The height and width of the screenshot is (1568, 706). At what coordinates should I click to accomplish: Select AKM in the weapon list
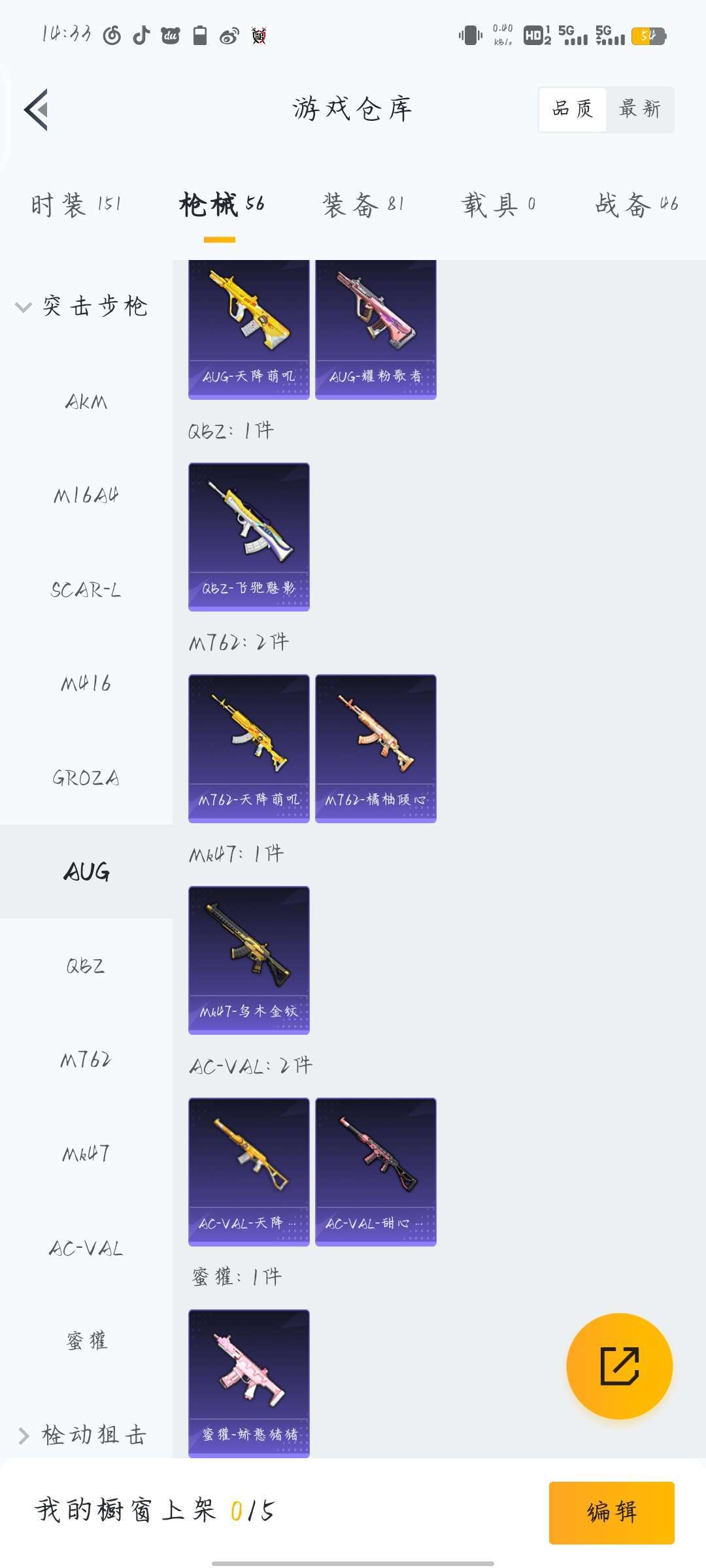pos(86,402)
